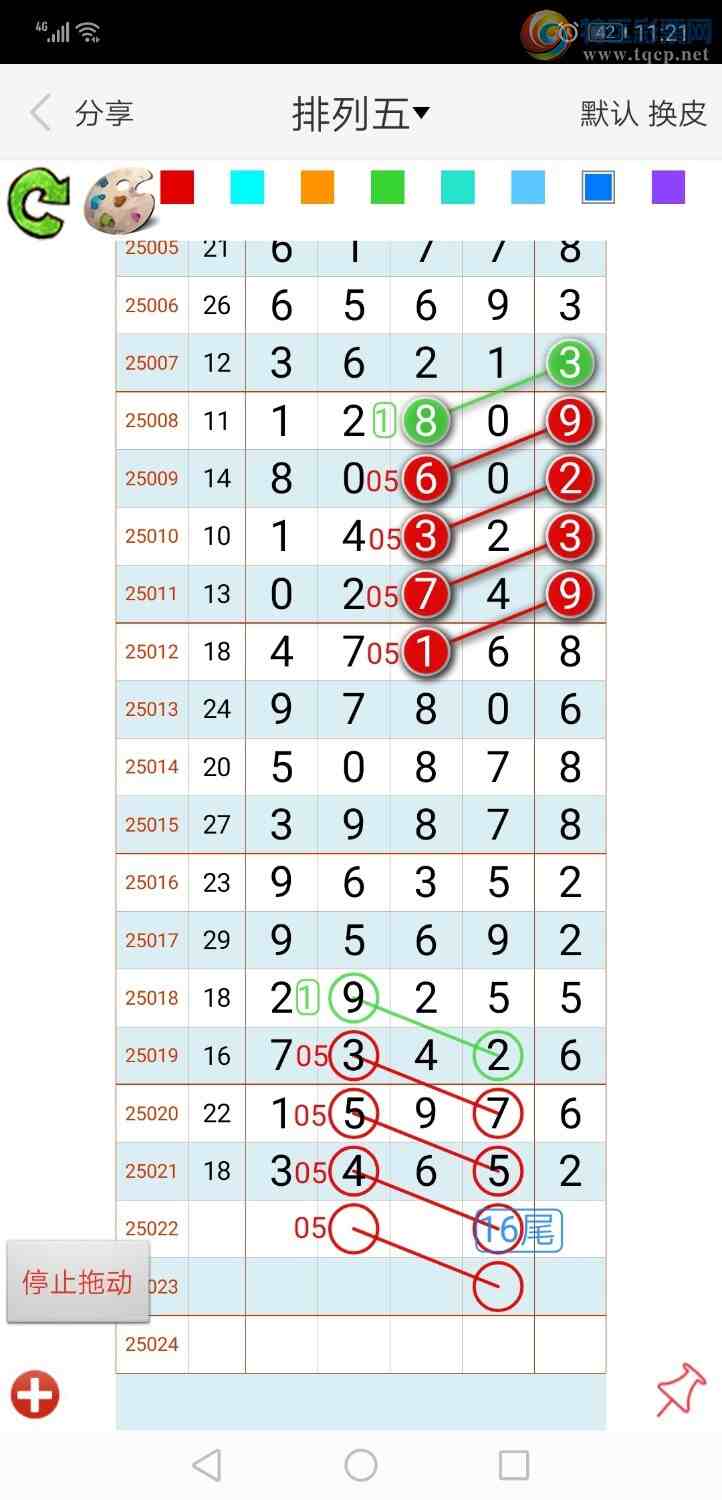
Task: Open recent apps from navigation bar
Action: (513, 1465)
